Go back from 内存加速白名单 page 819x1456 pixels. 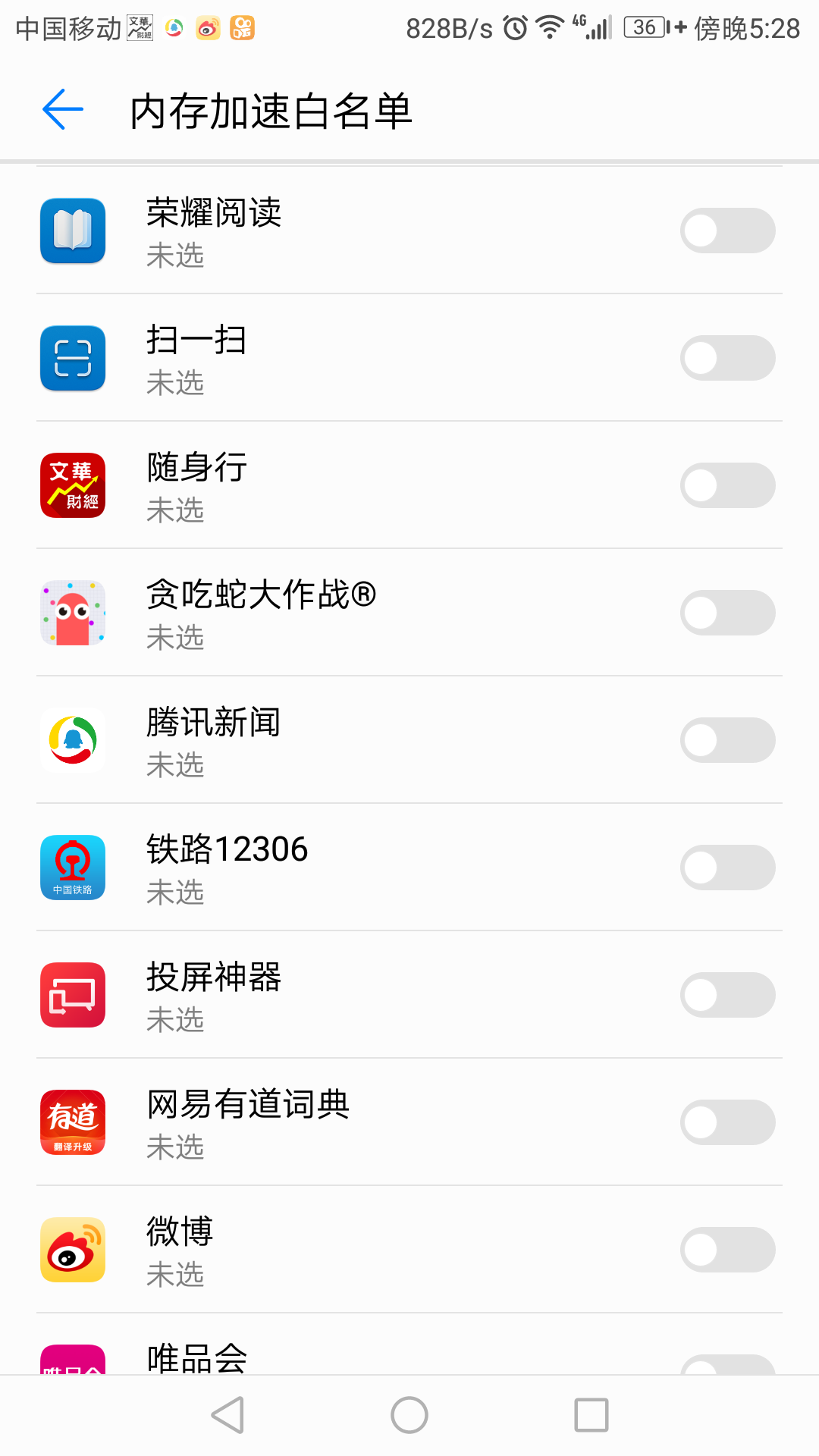coord(63,110)
